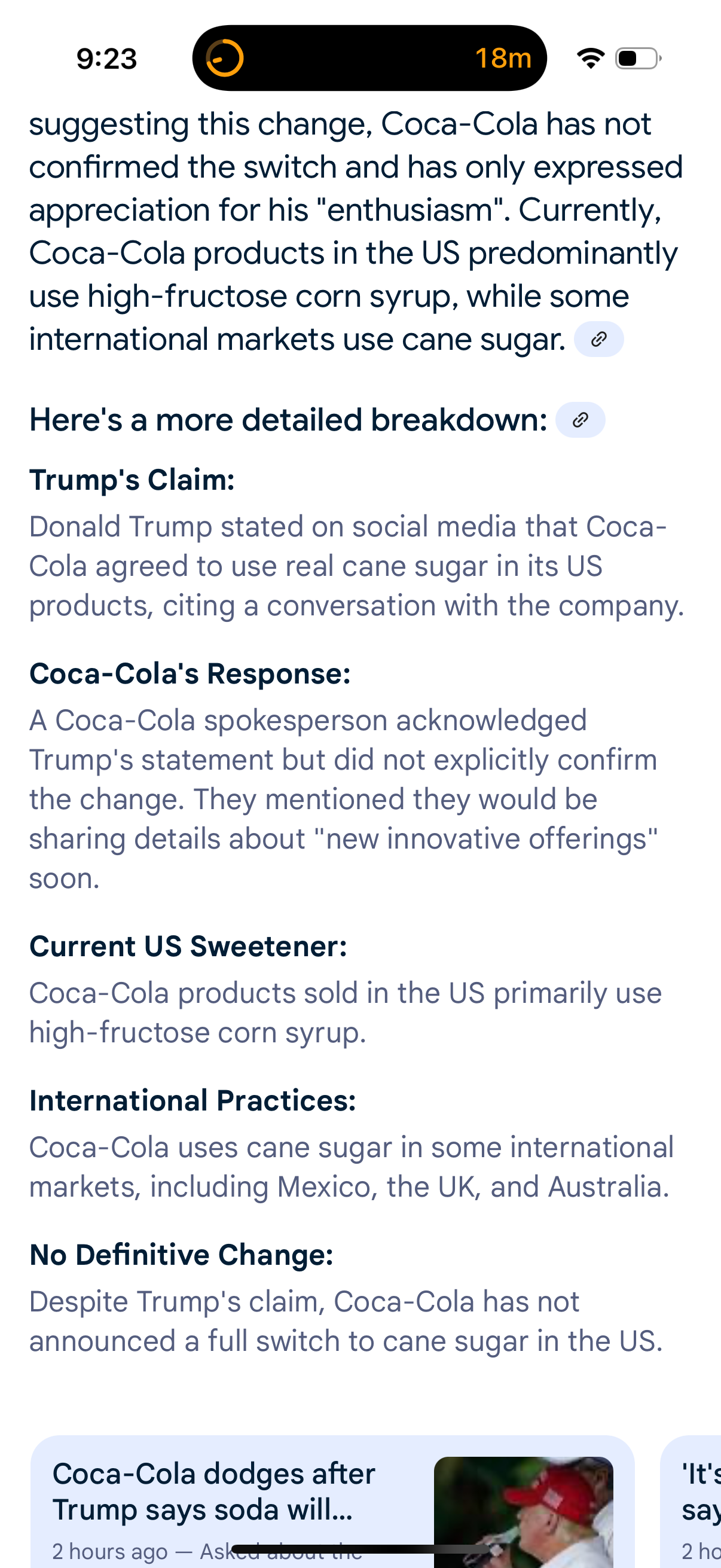Image resolution: width=721 pixels, height=1568 pixels.
Task: Open 'Coca-Cola dodges after Trump' article card
Action: click(332, 1501)
